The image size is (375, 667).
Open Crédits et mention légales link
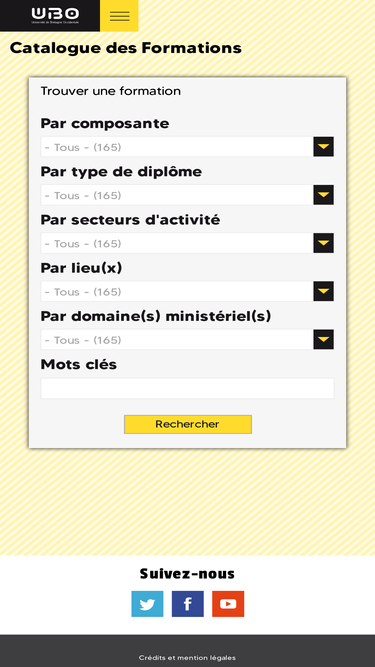(187, 658)
